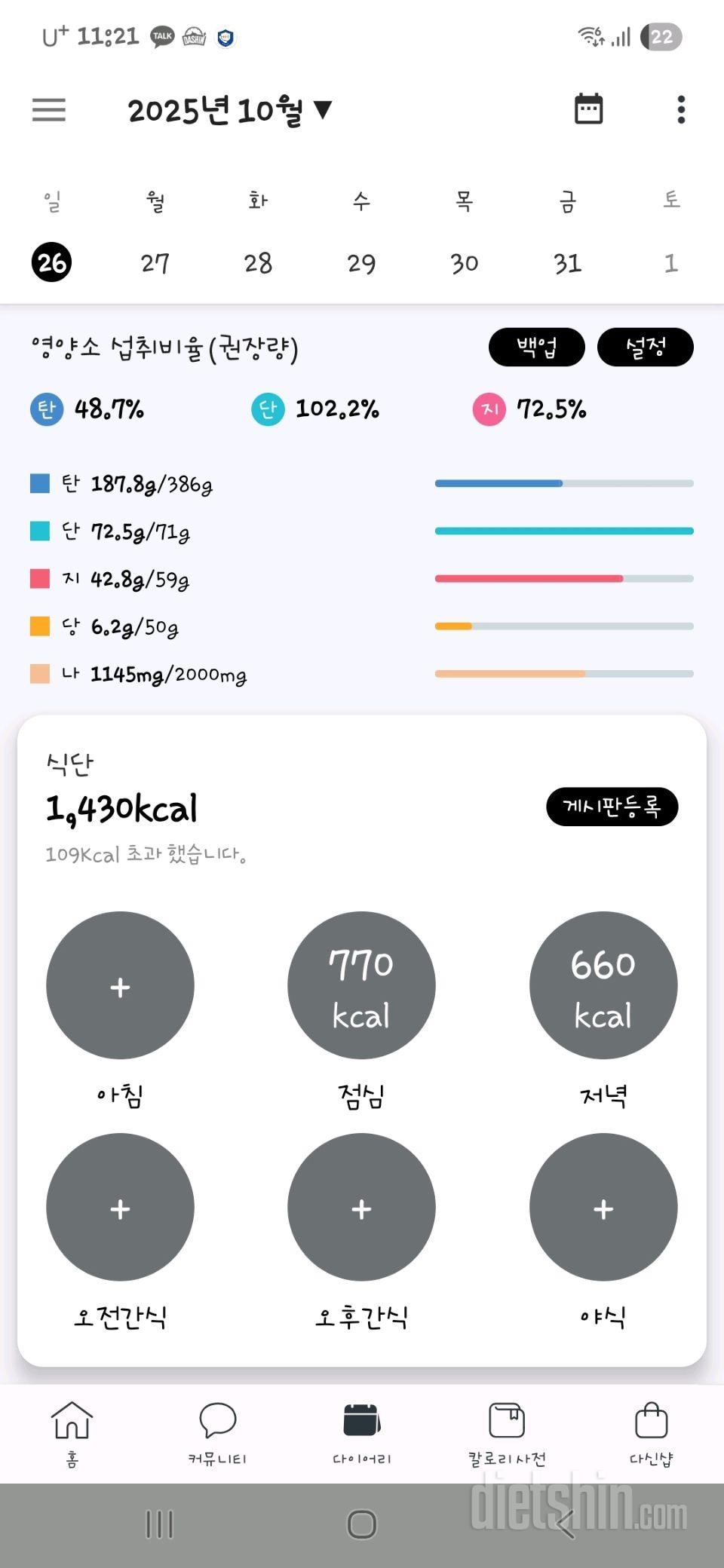The height and width of the screenshot is (1568, 724).
Task: Open the three-dot overflow menu
Action: point(681,110)
